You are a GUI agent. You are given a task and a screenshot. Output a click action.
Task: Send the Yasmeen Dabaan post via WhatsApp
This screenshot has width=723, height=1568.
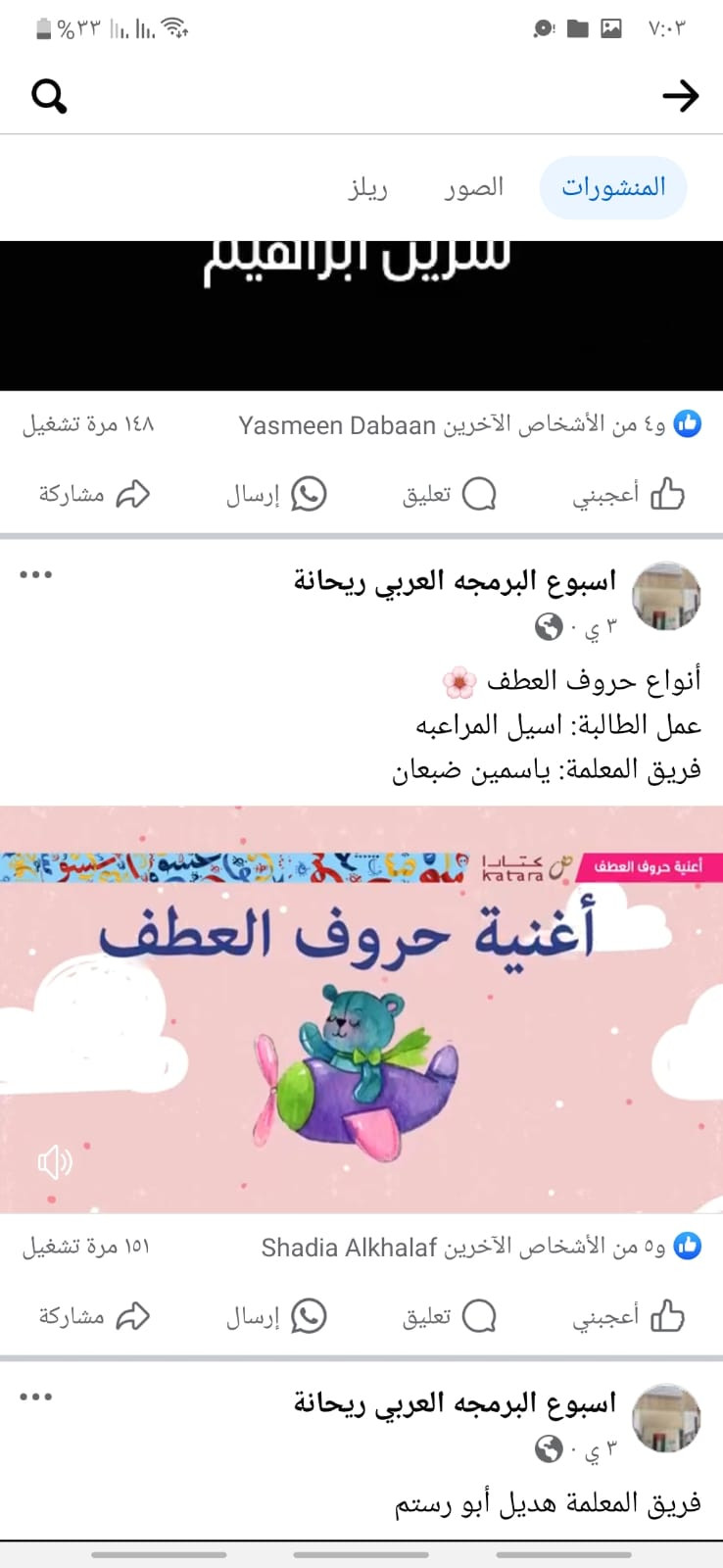276,494
